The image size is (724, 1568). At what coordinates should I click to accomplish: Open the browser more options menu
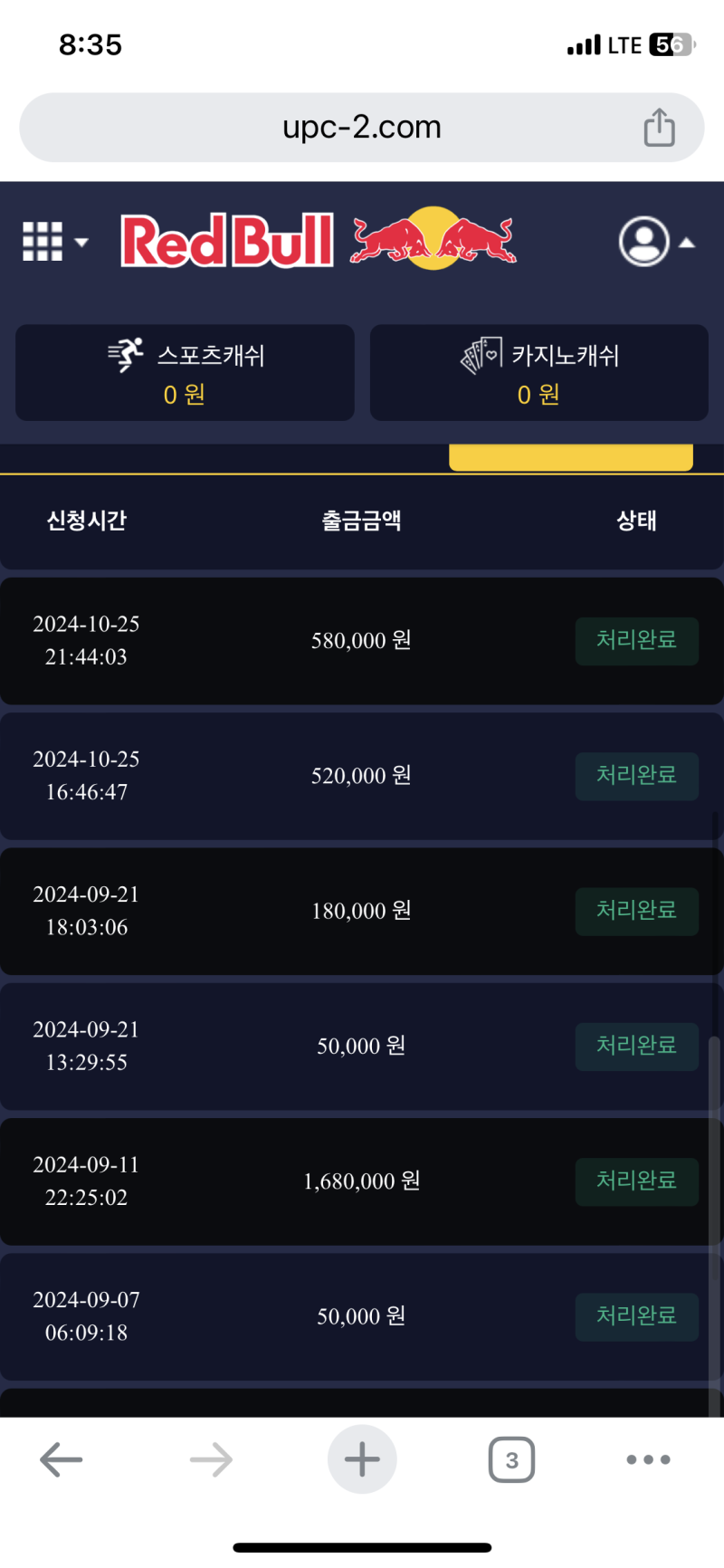[x=648, y=1459]
